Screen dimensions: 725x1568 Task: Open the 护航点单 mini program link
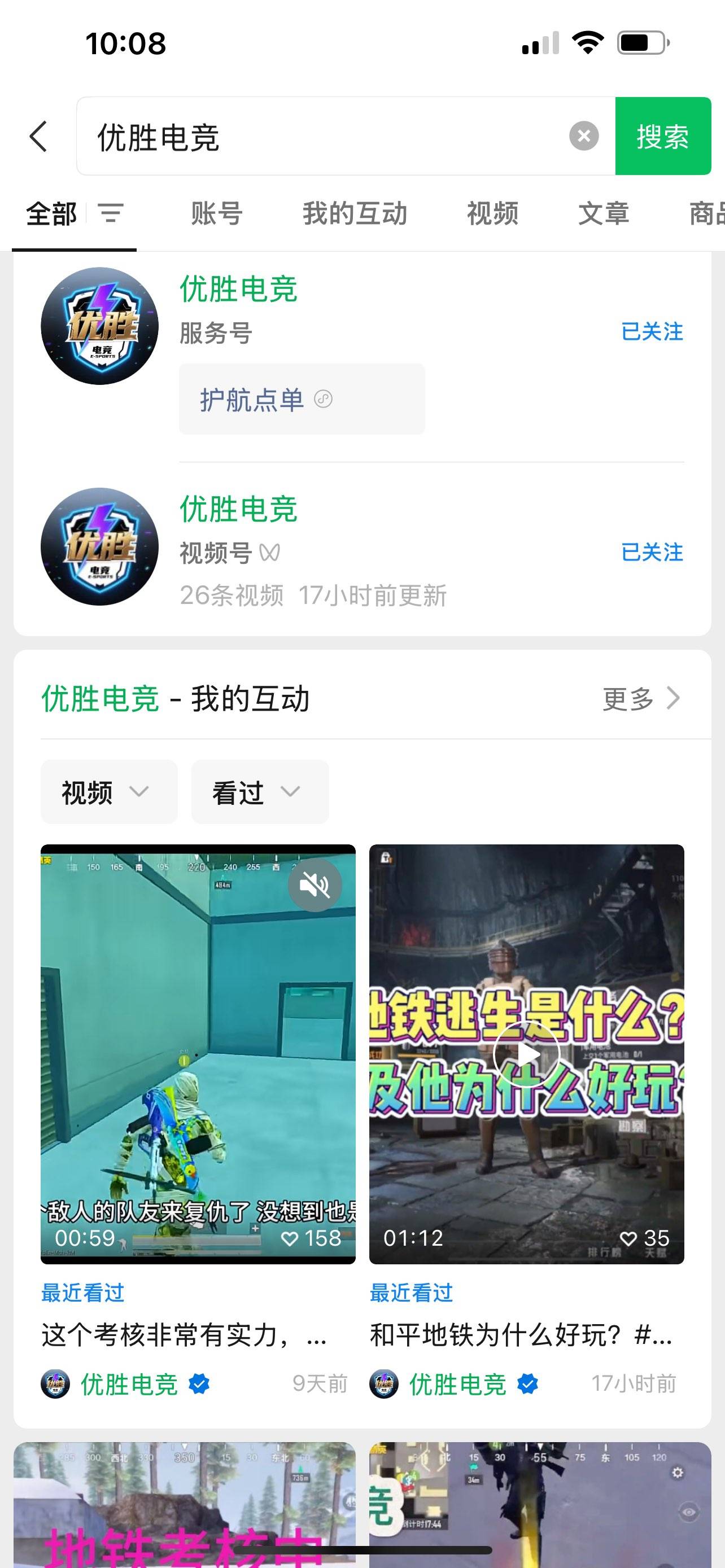point(302,399)
